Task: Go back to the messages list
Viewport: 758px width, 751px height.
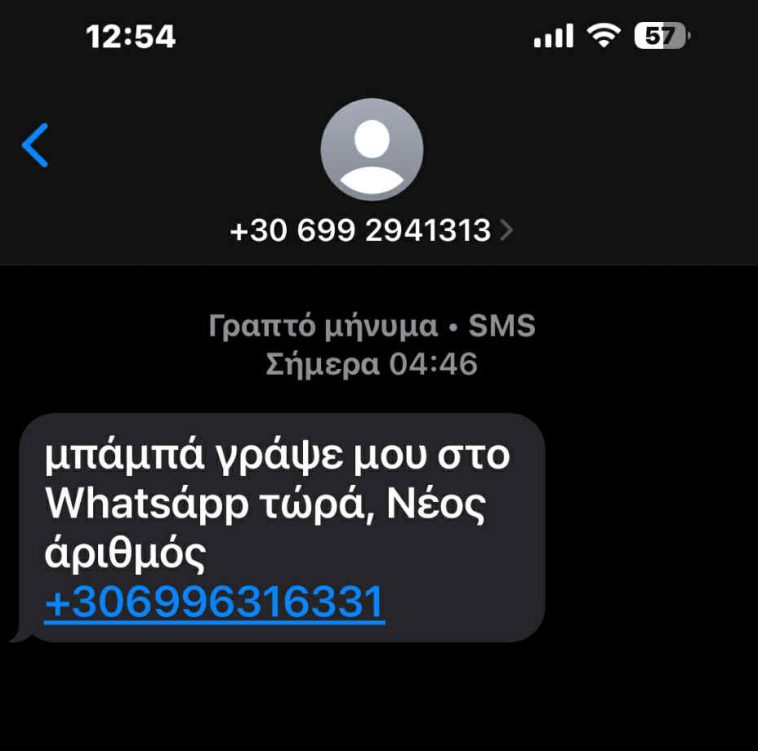Action: pyautogui.click(x=35, y=146)
